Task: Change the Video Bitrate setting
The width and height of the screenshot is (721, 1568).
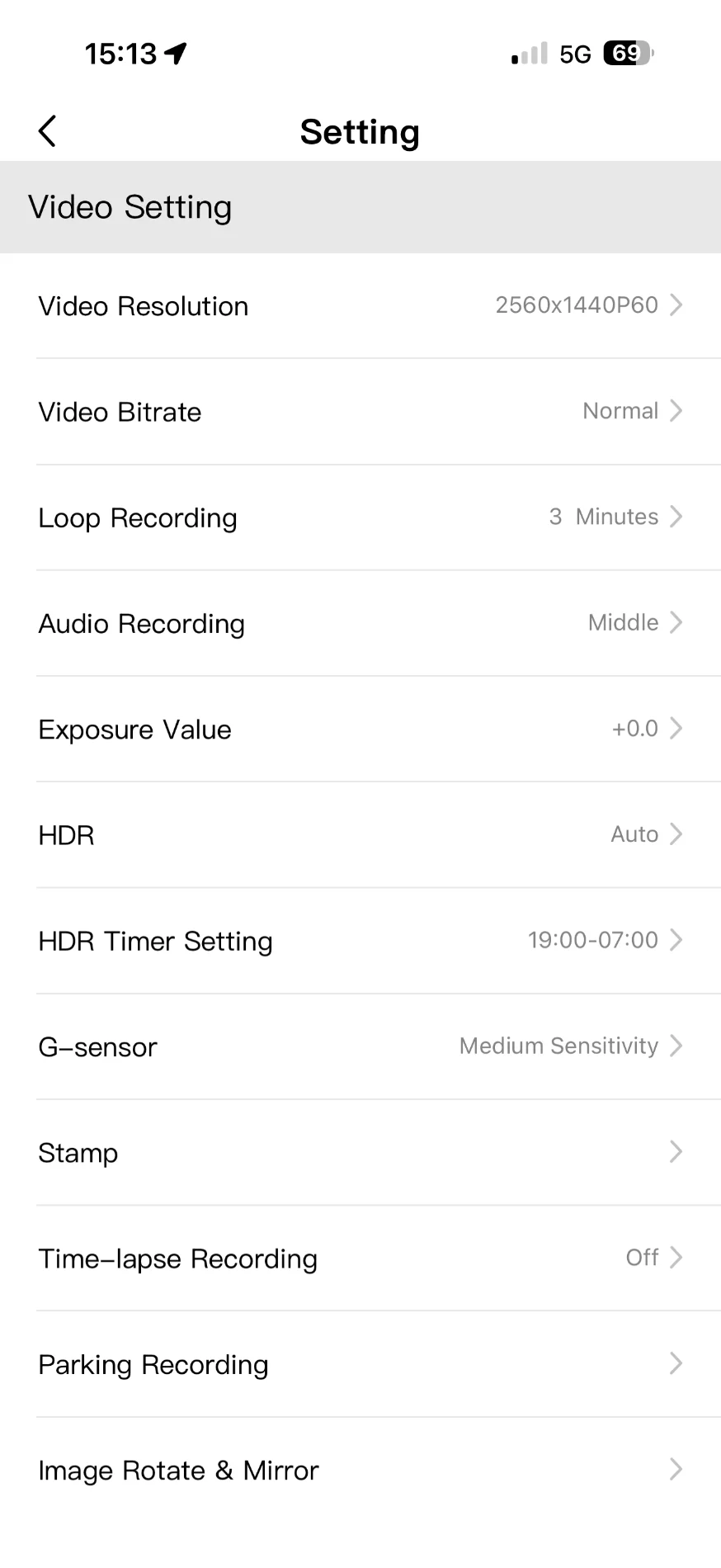Action: click(360, 412)
